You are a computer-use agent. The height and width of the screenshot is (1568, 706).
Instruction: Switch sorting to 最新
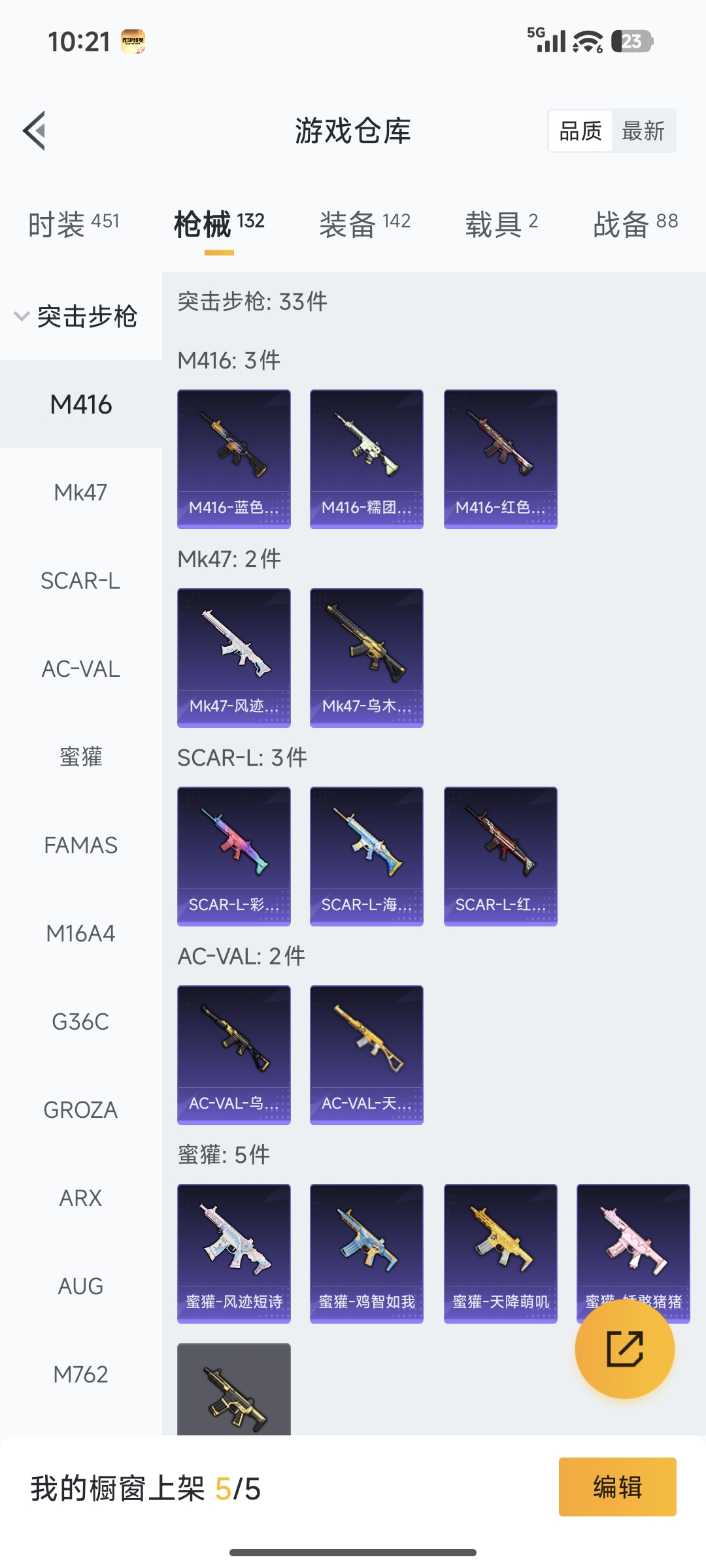(643, 131)
